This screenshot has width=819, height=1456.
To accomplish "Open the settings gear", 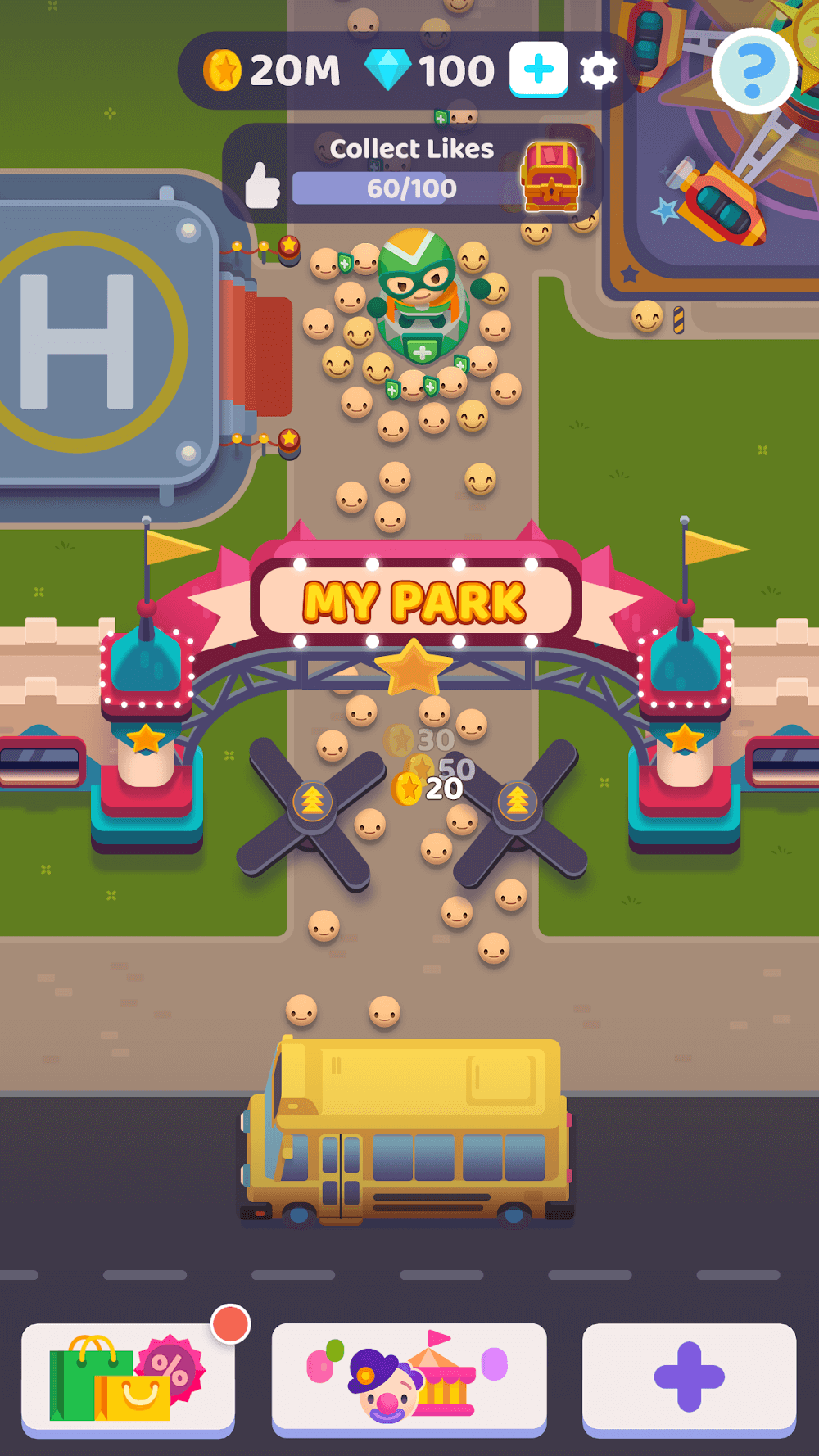I will click(599, 71).
